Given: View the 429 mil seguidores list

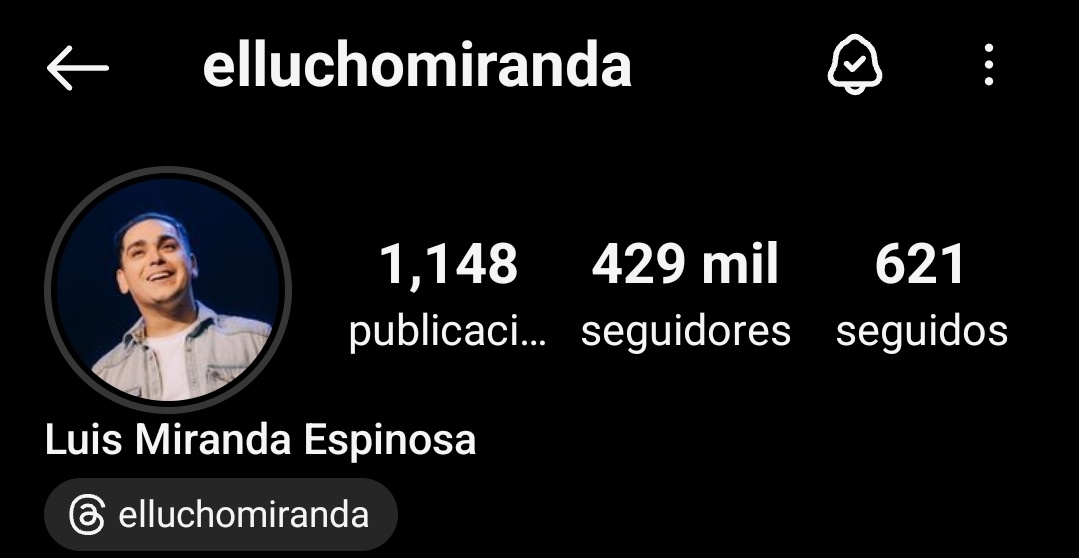Looking at the screenshot, I should click(685, 296).
